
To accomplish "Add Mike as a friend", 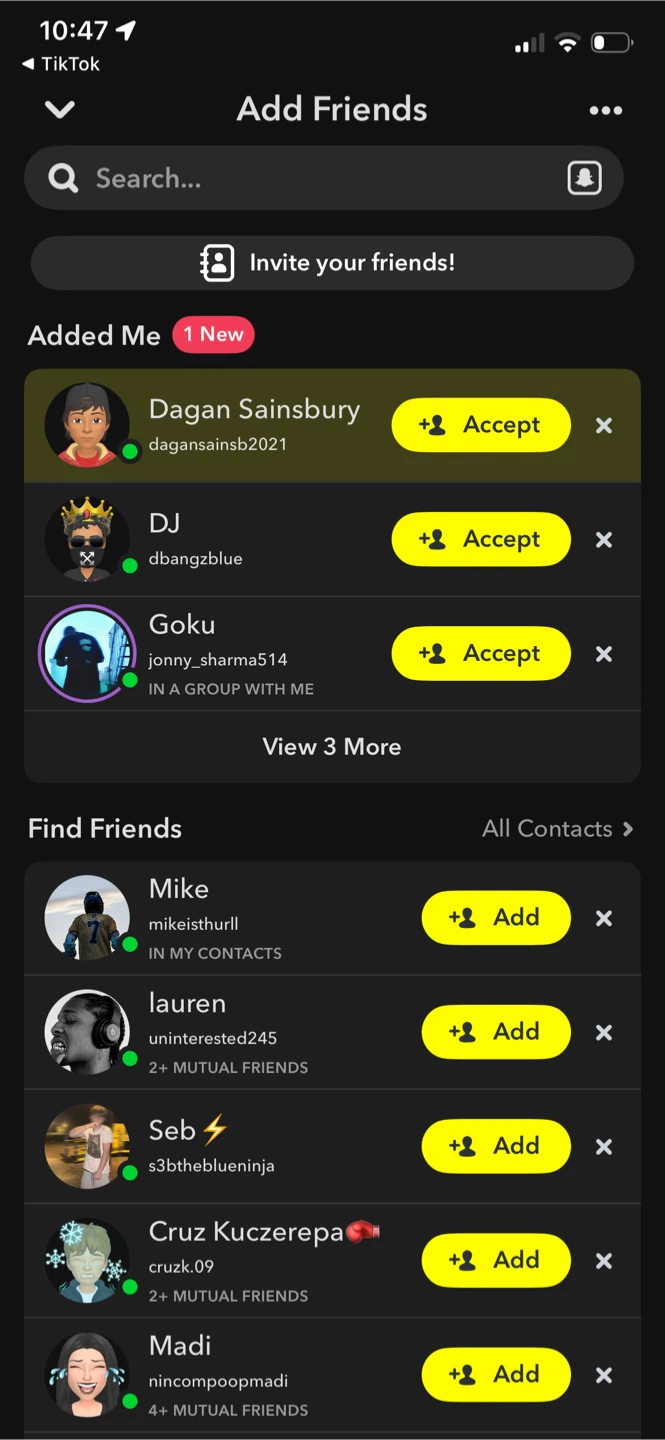I will pos(496,917).
